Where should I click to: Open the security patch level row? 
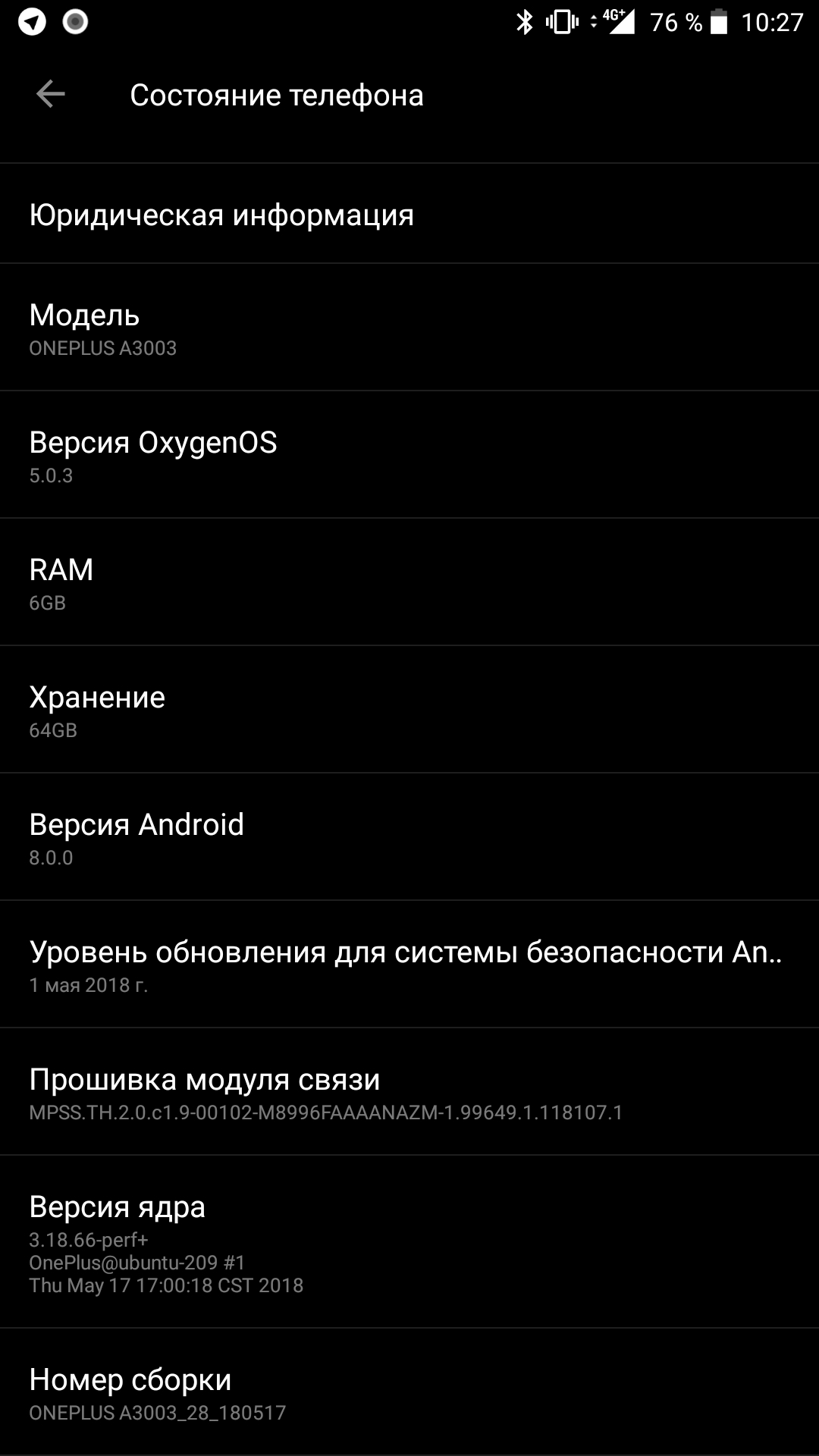pyautogui.click(x=409, y=965)
